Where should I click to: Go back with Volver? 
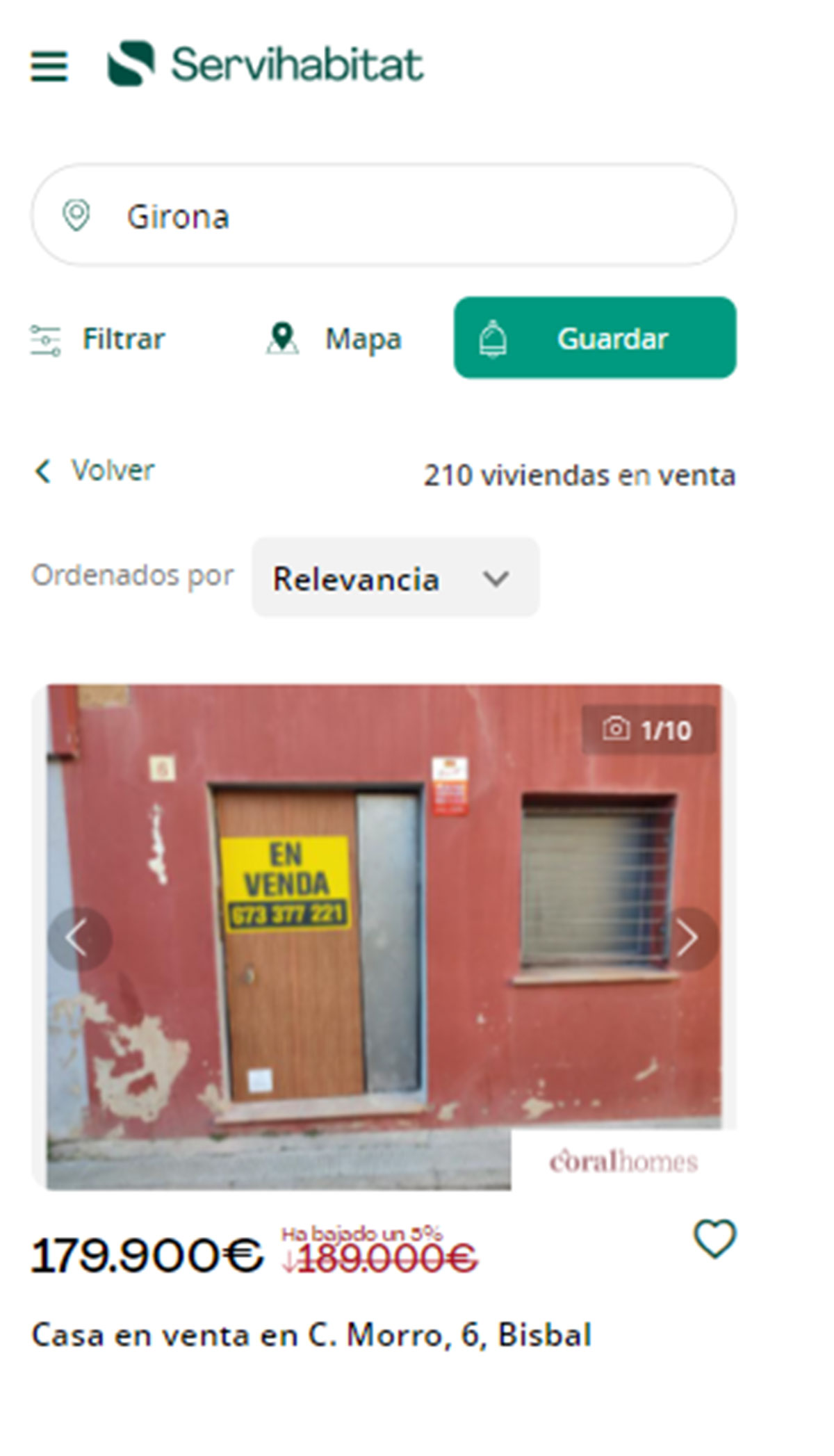coord(95,471)
